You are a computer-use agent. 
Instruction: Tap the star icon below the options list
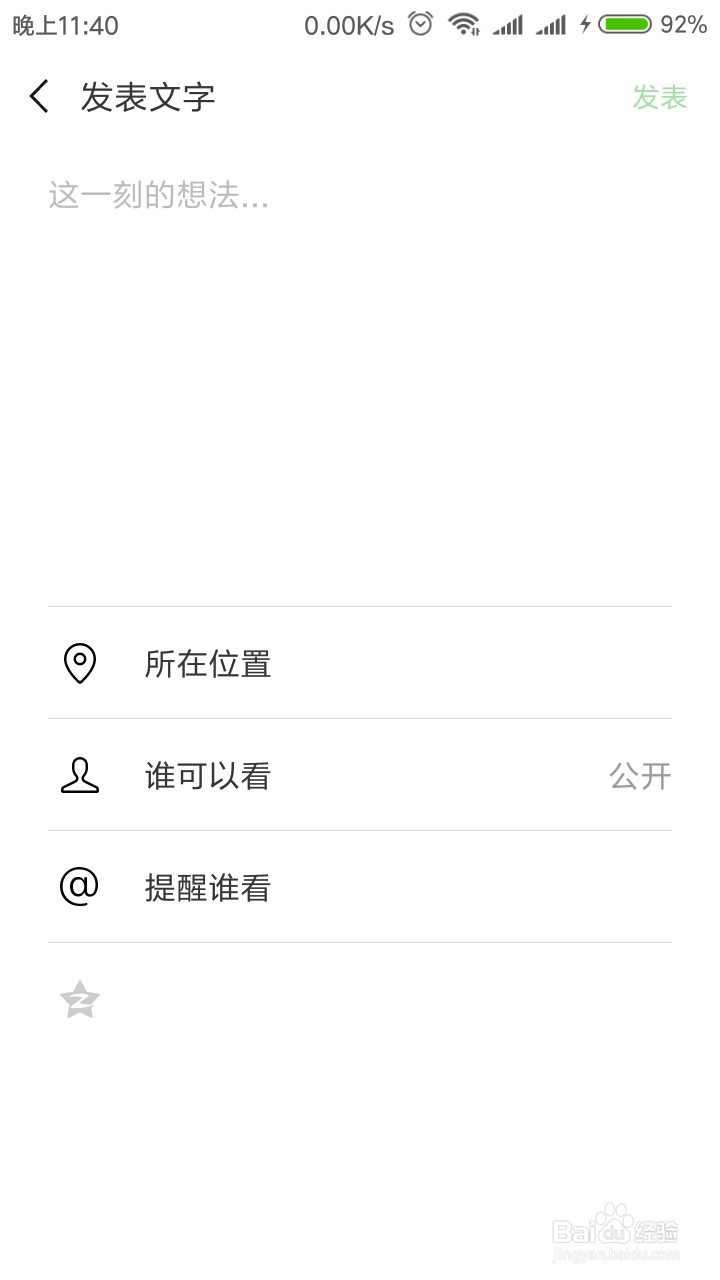(79, 998)
